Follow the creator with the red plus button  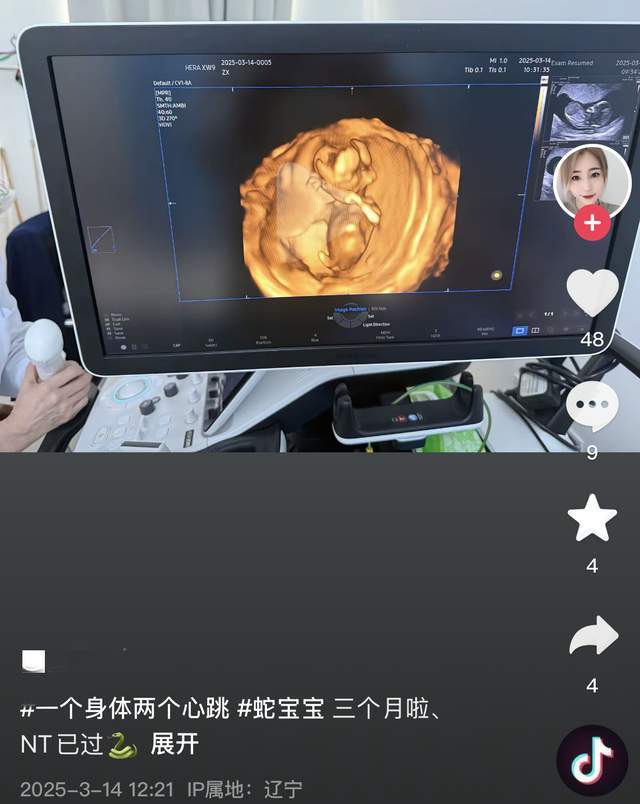pyautogui.click(x=592, y=223)
